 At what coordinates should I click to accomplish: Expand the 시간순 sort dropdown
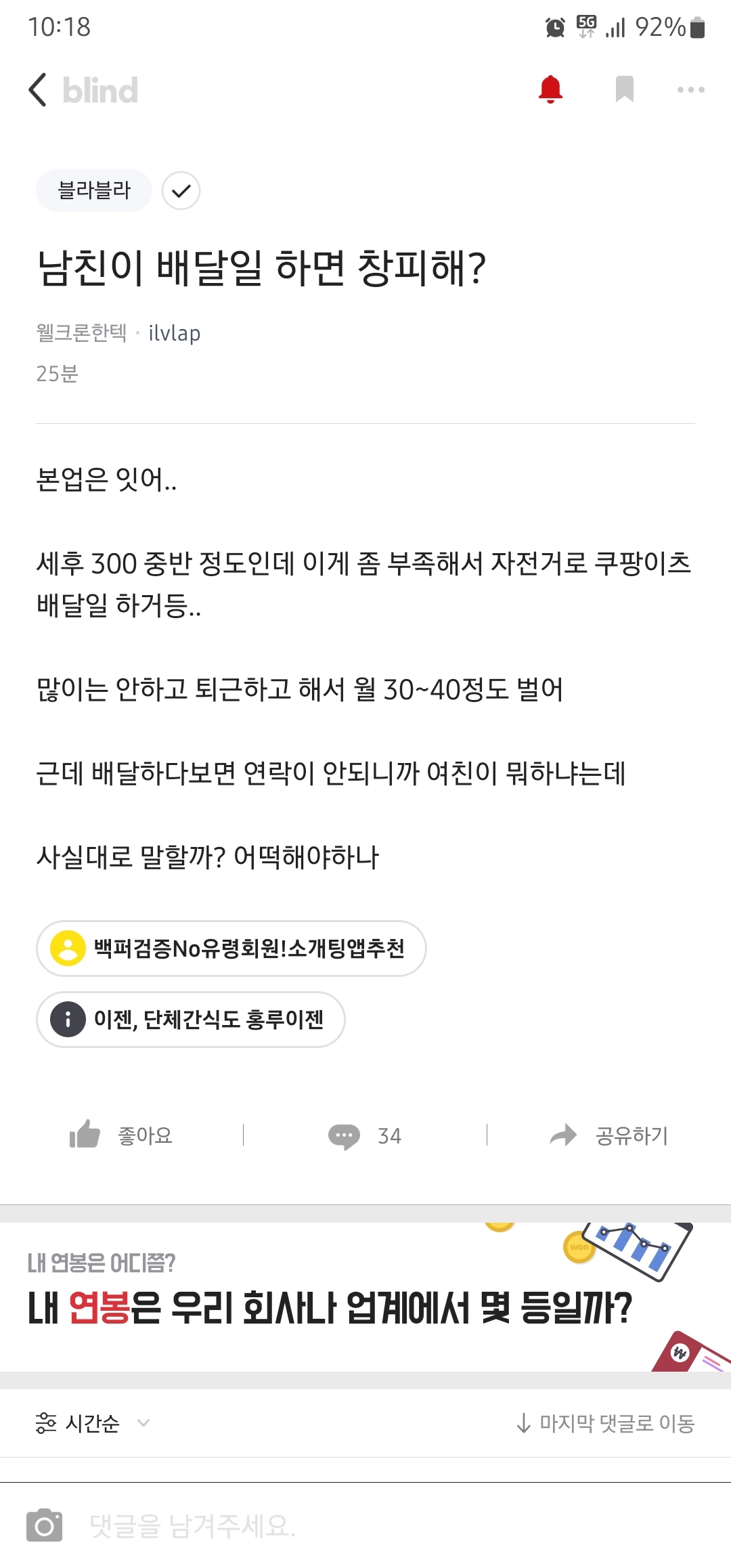tap(93, 1423)
